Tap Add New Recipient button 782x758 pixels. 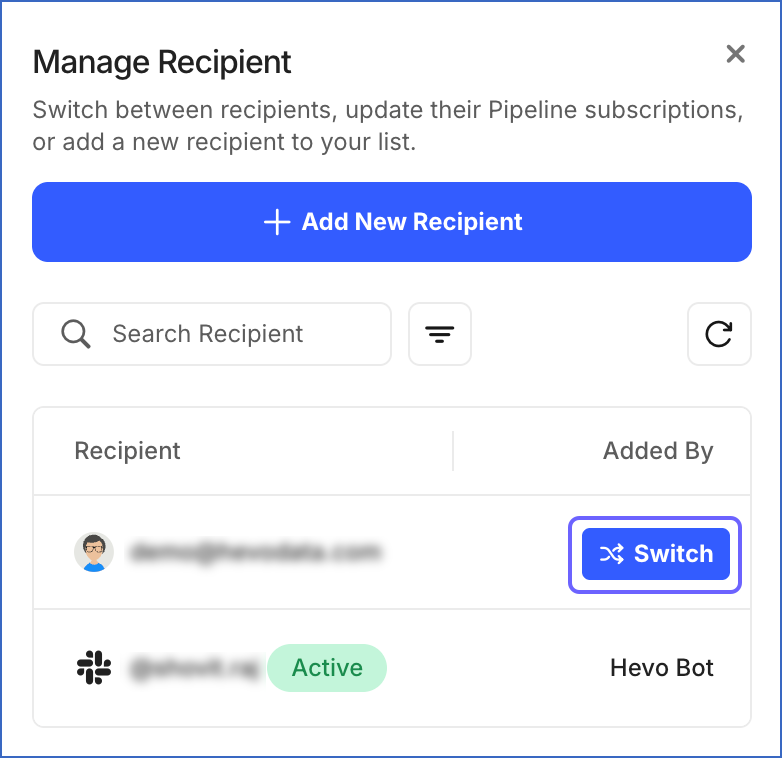click(x=392, y=222)
